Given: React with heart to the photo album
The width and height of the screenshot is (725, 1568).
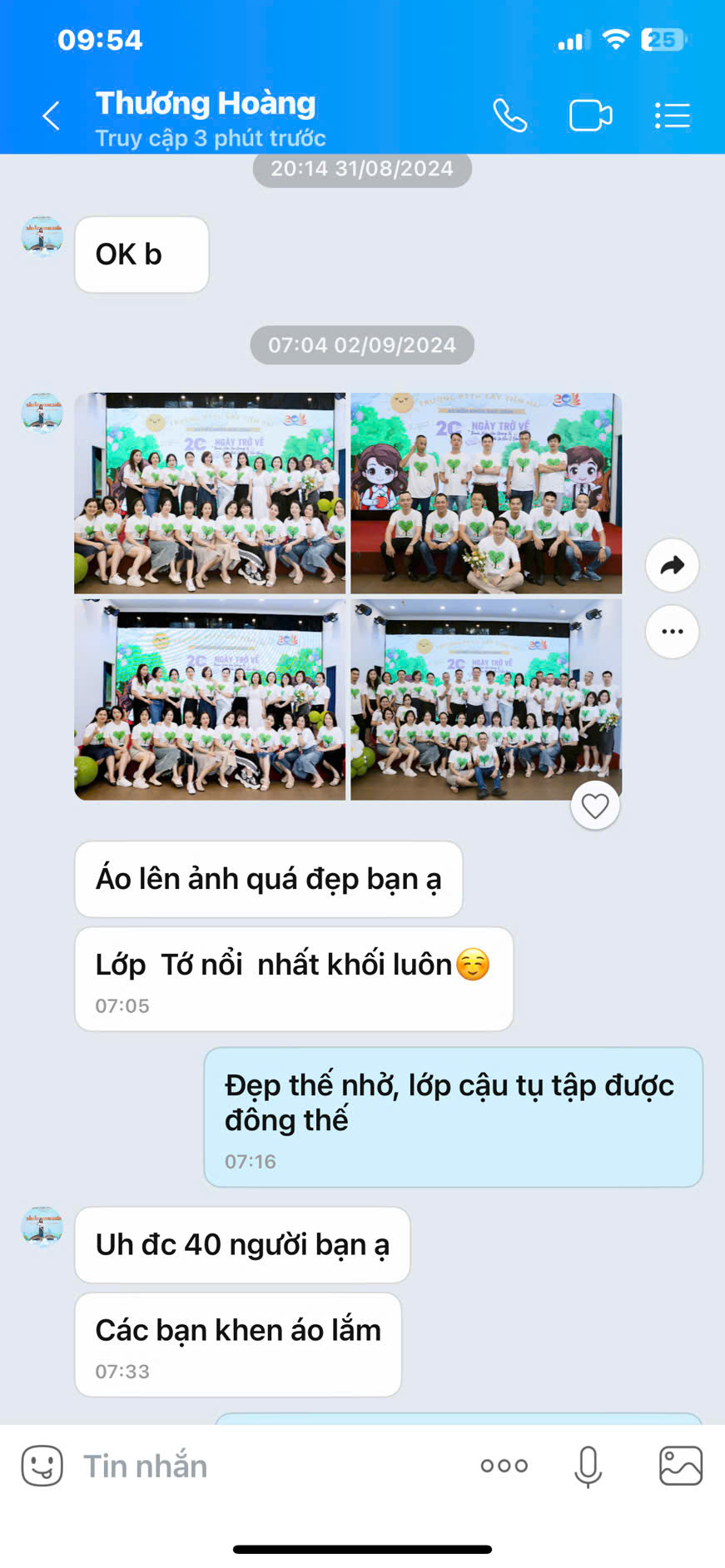Looking at the screenshot, I should pyautogui.click(x=595, y=806).
